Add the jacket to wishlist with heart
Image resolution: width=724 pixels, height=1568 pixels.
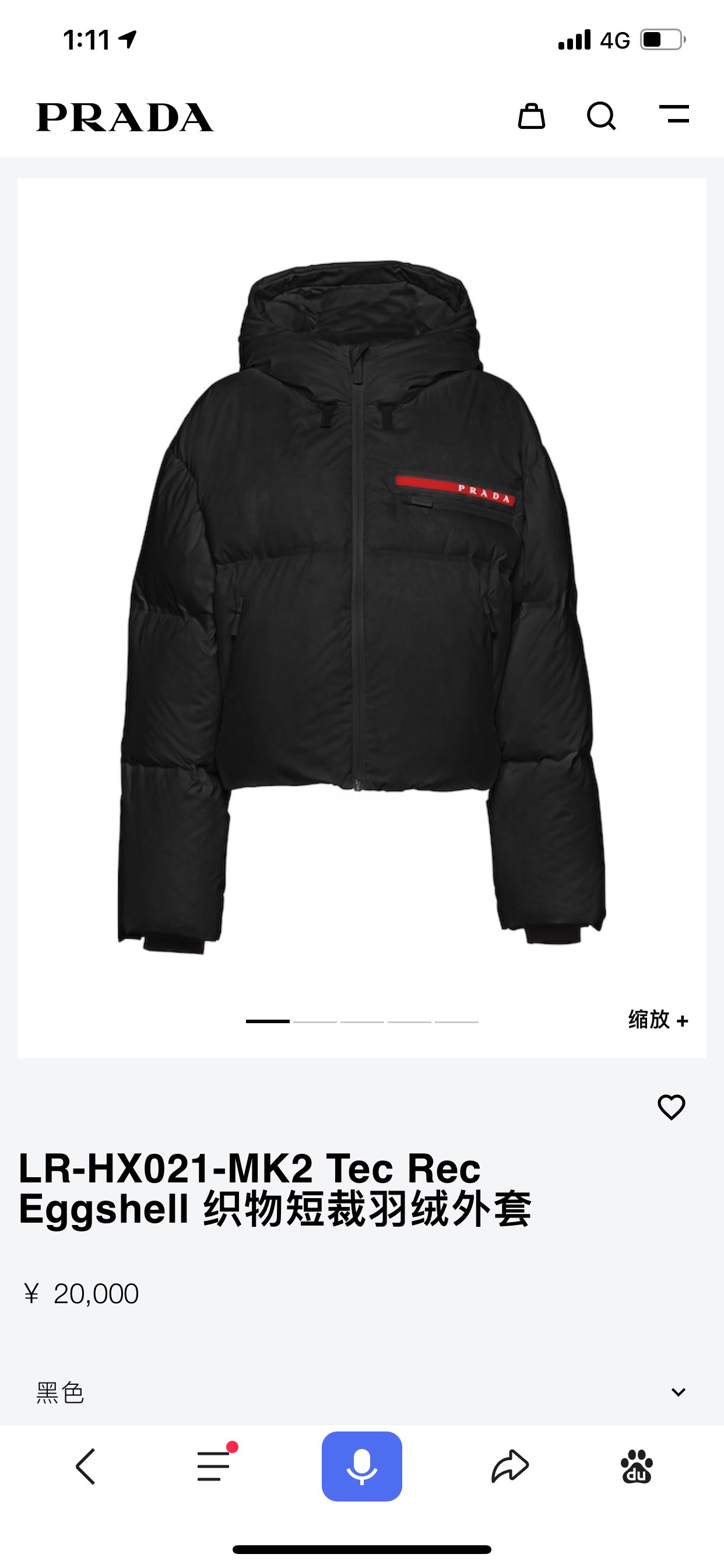point(671,1107)
